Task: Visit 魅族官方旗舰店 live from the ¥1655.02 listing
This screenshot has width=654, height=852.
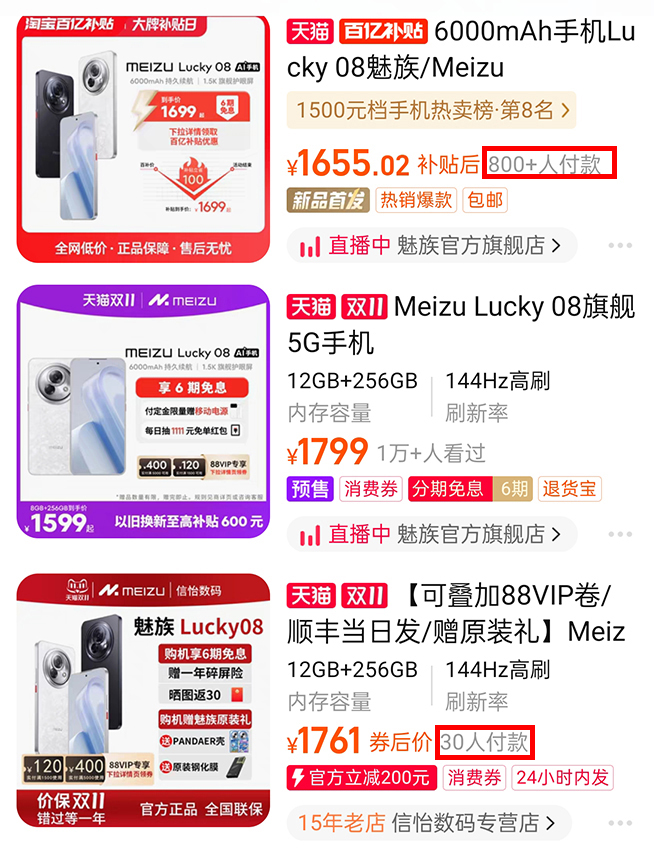Action: coord(432,246)
